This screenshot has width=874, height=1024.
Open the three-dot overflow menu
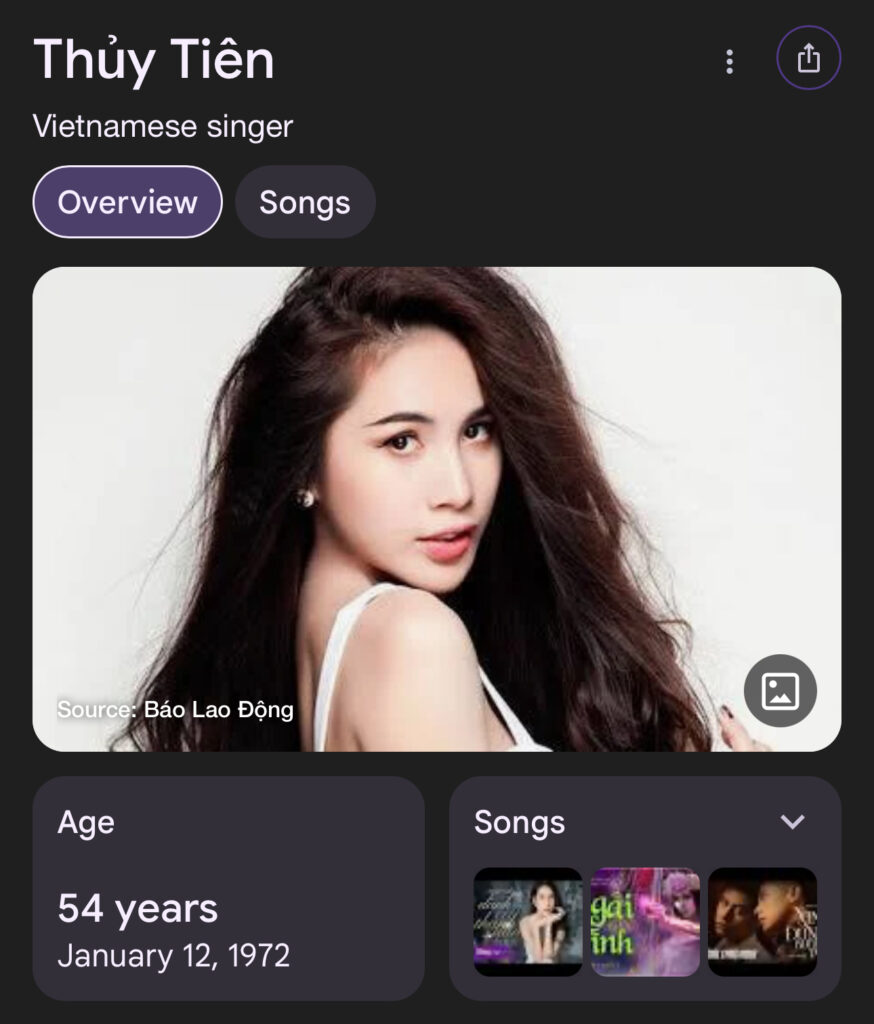coord(729,61)
